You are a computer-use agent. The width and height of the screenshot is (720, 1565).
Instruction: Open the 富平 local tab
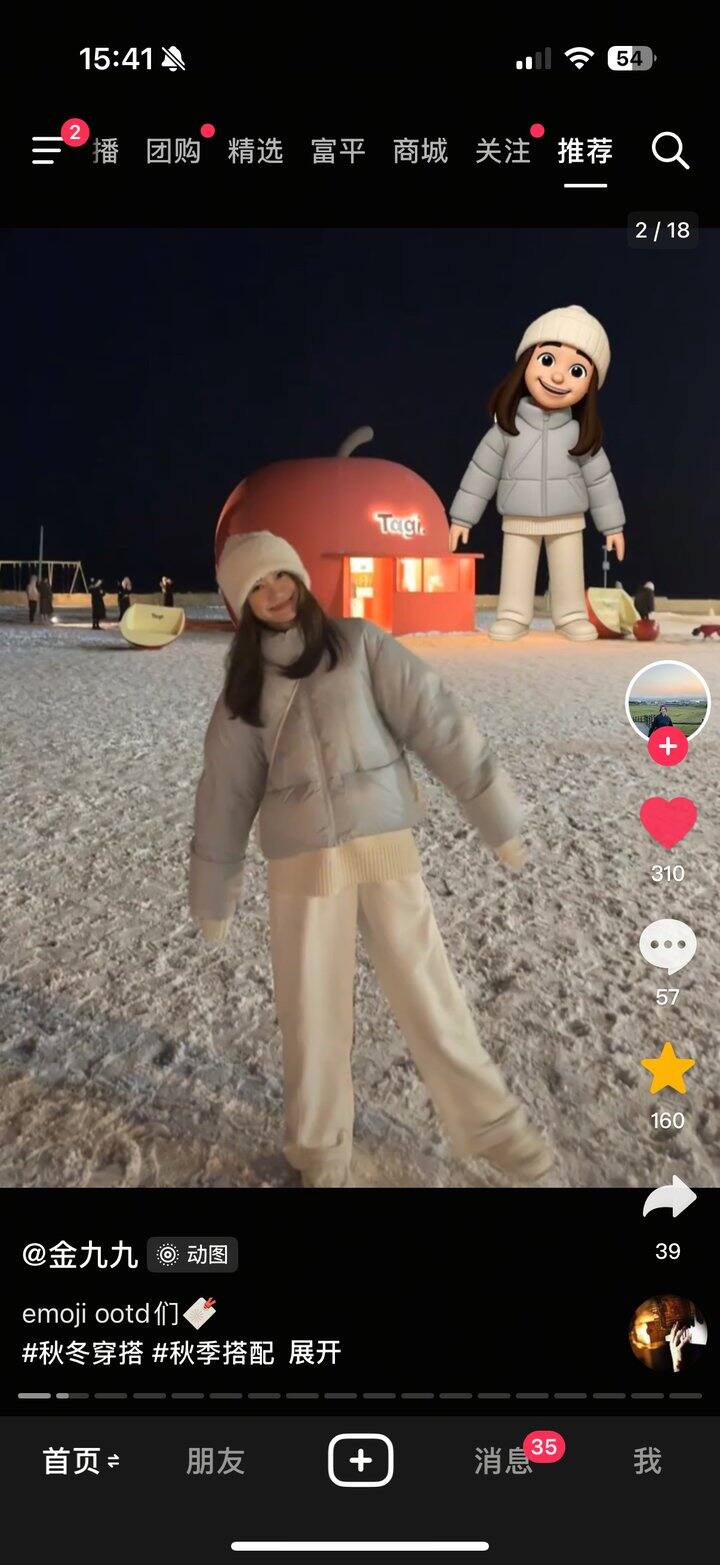coord(338,151)
